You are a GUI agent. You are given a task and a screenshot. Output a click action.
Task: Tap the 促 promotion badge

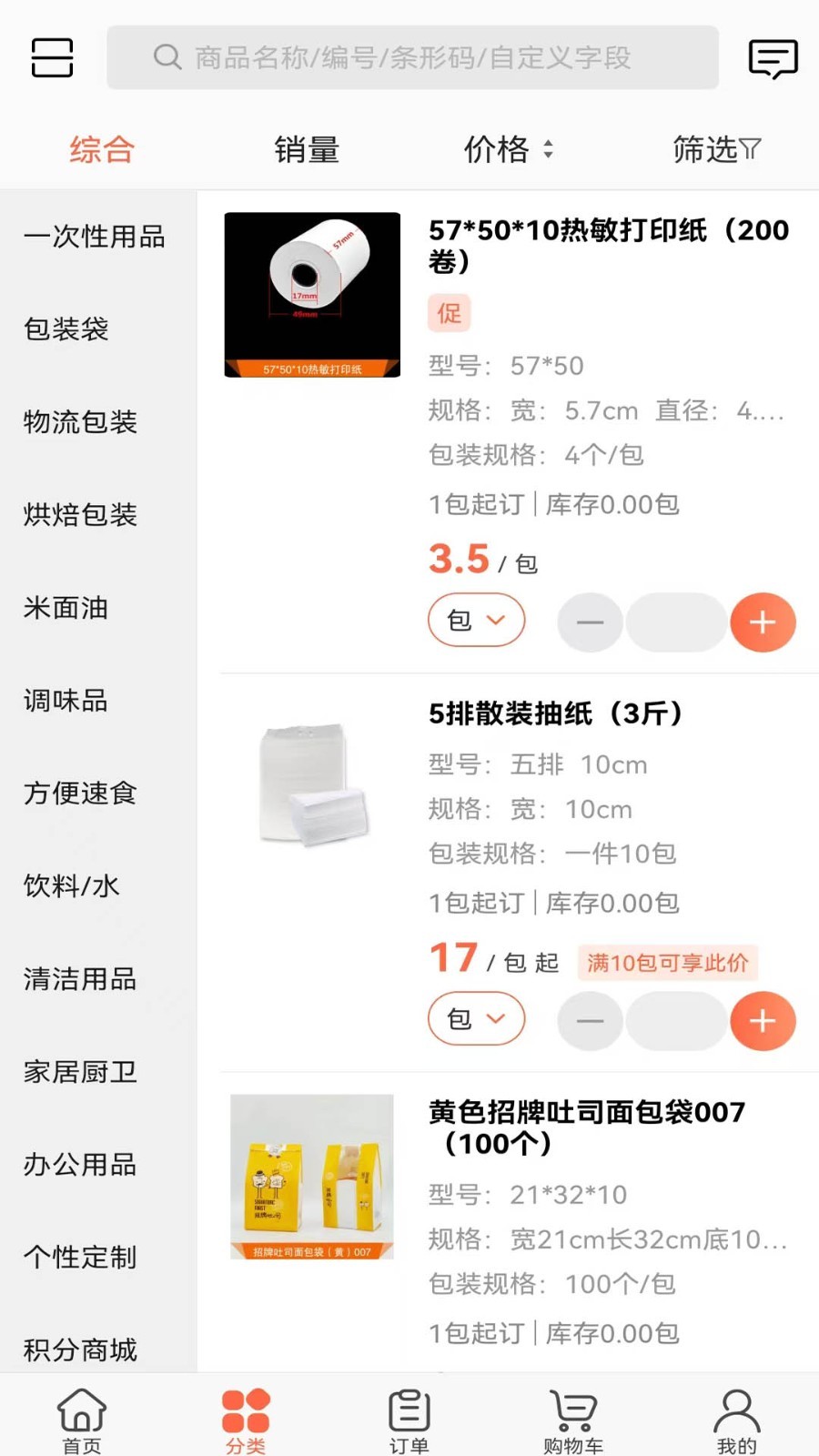tap(448, 313)
